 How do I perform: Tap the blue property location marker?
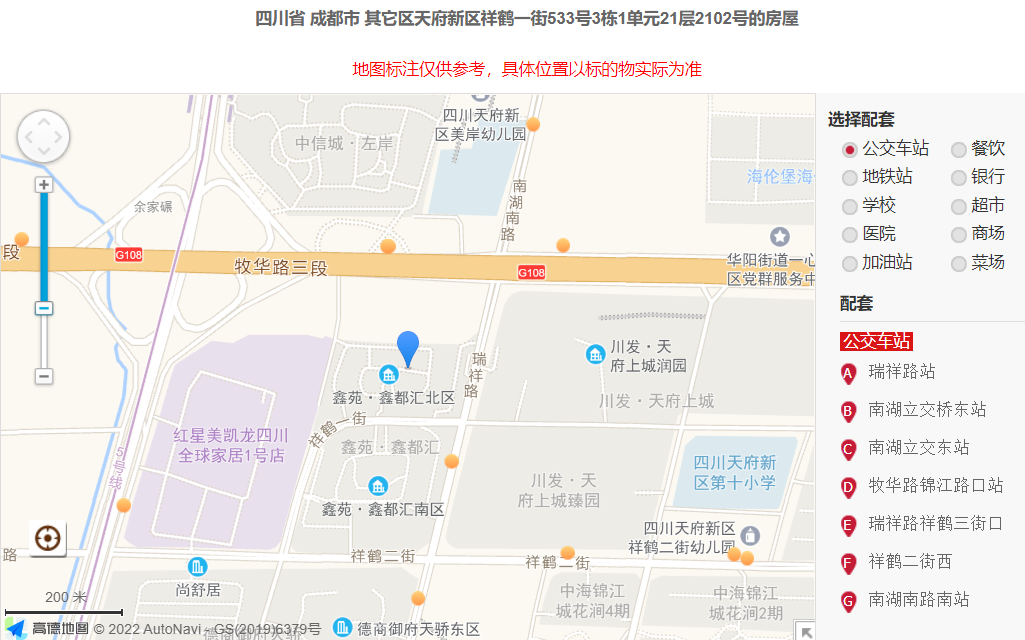coord(408,348)
